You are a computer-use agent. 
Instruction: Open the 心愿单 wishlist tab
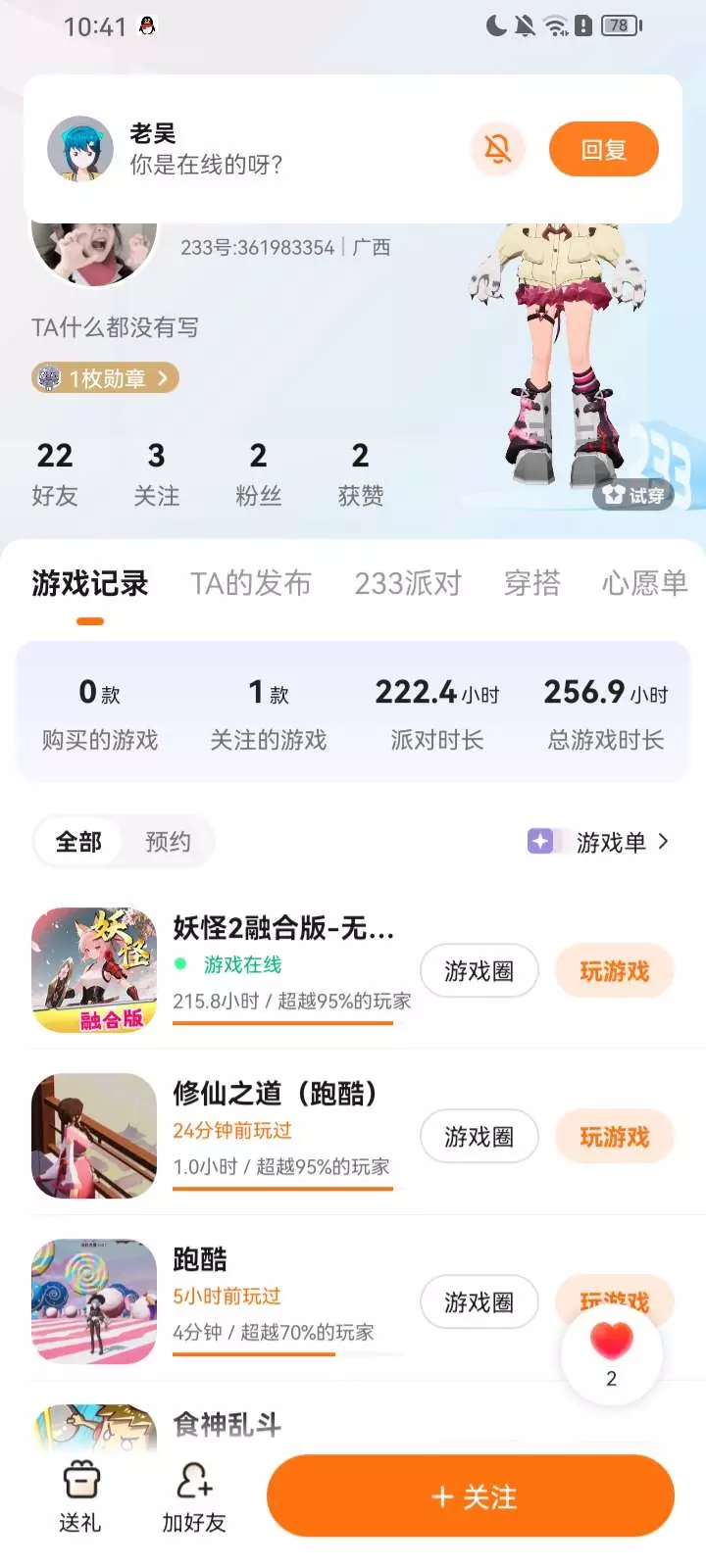pos(644,584)
